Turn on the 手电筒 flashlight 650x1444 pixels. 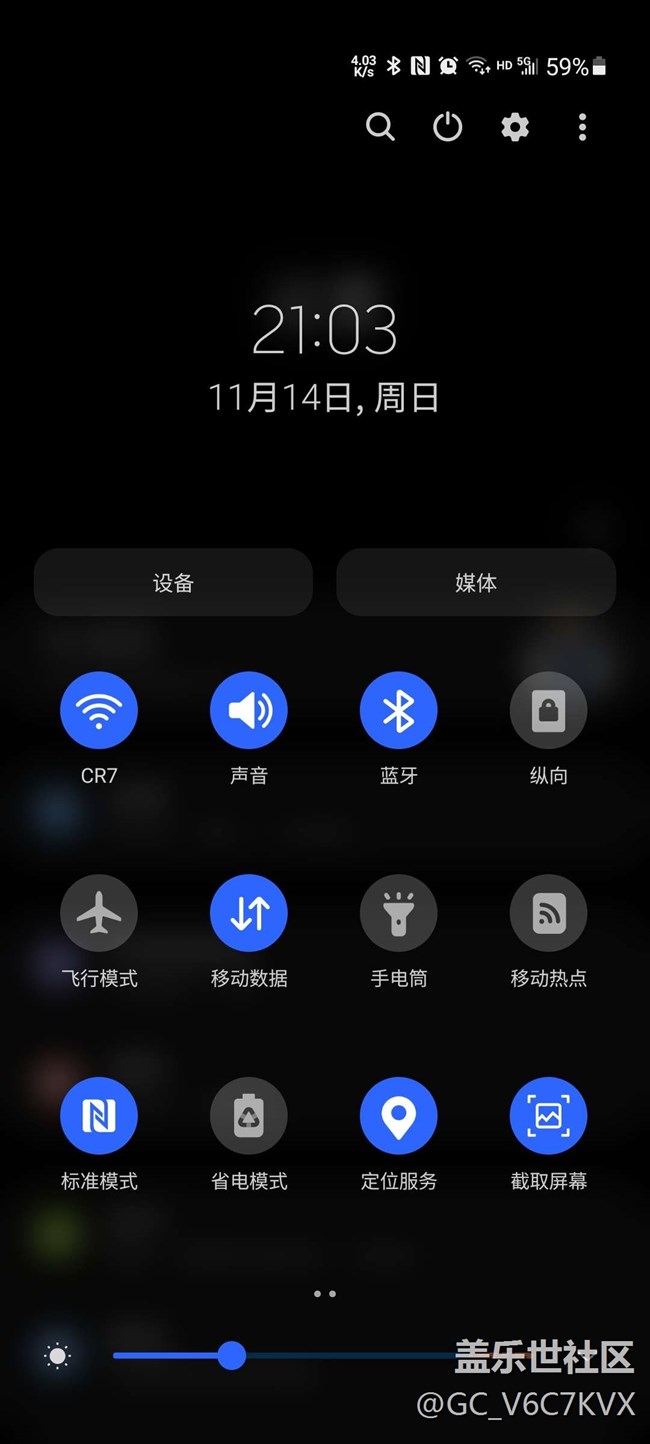[399, 914]
